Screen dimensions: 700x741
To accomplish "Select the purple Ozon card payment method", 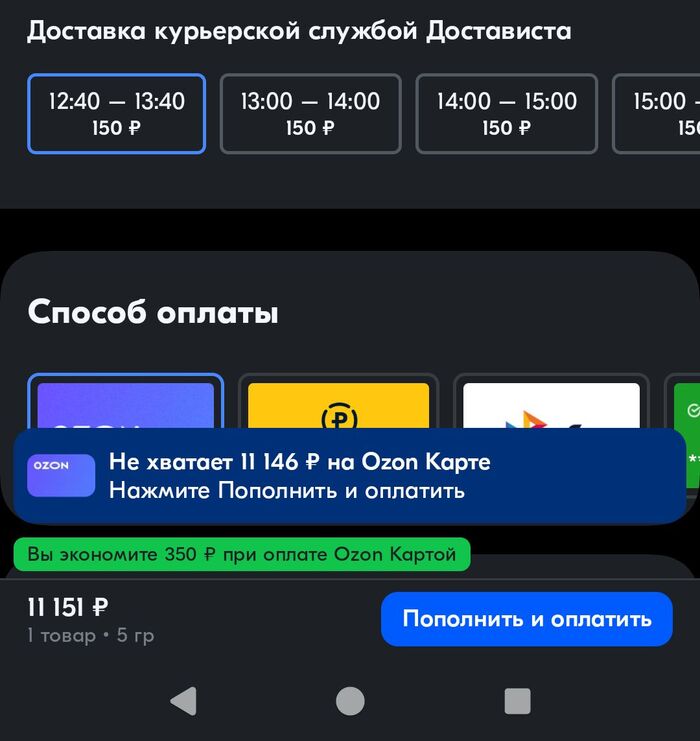I will pyautogui.click(x=126, y=405).
